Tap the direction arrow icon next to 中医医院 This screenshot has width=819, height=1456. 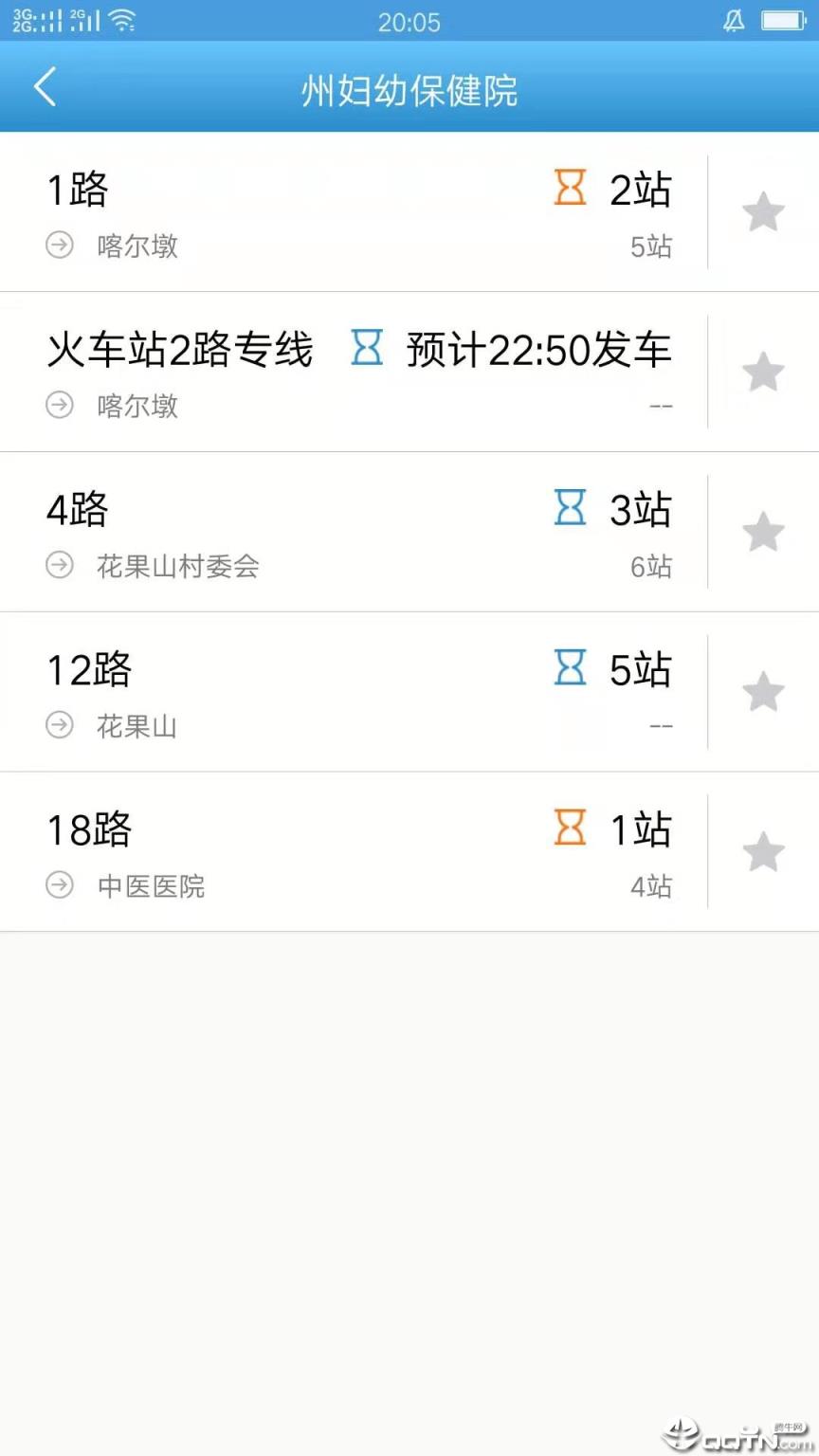click(59, 885)
